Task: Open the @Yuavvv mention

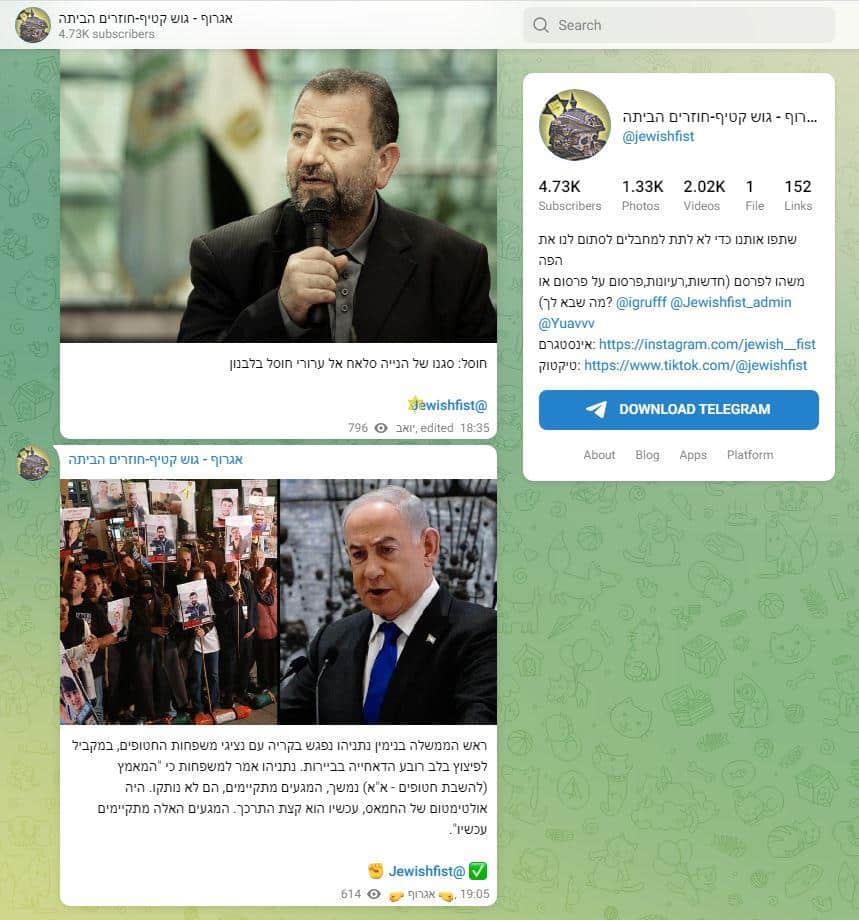Action: point(566,323)
